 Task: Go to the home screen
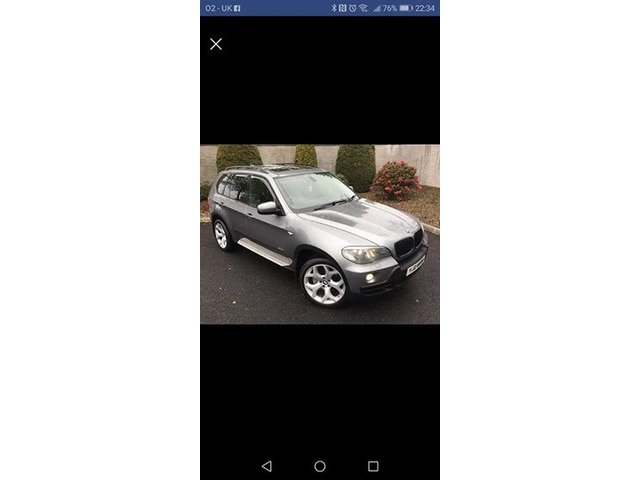click(320, 466)
